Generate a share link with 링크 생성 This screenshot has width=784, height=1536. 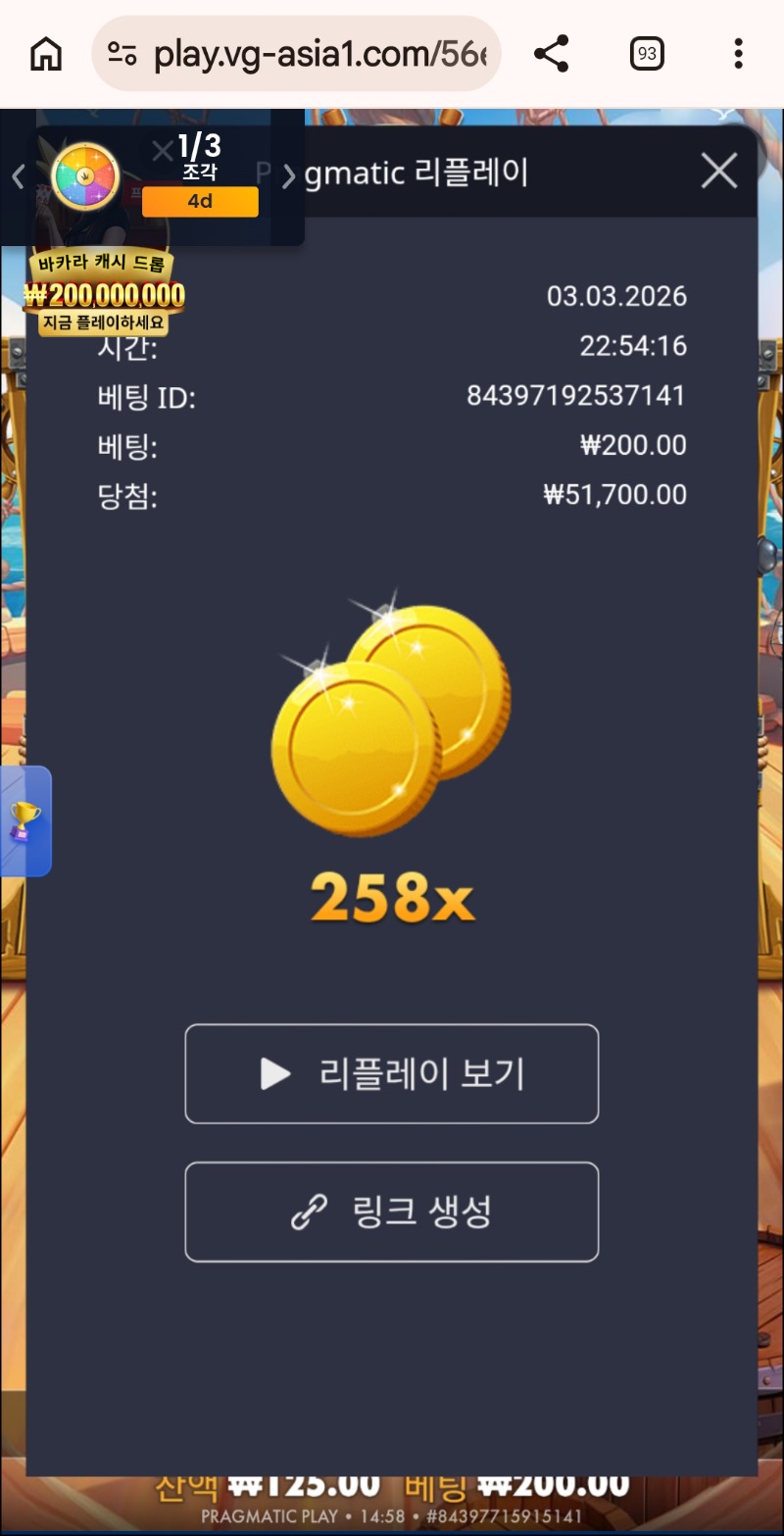tap(391, 1212)
